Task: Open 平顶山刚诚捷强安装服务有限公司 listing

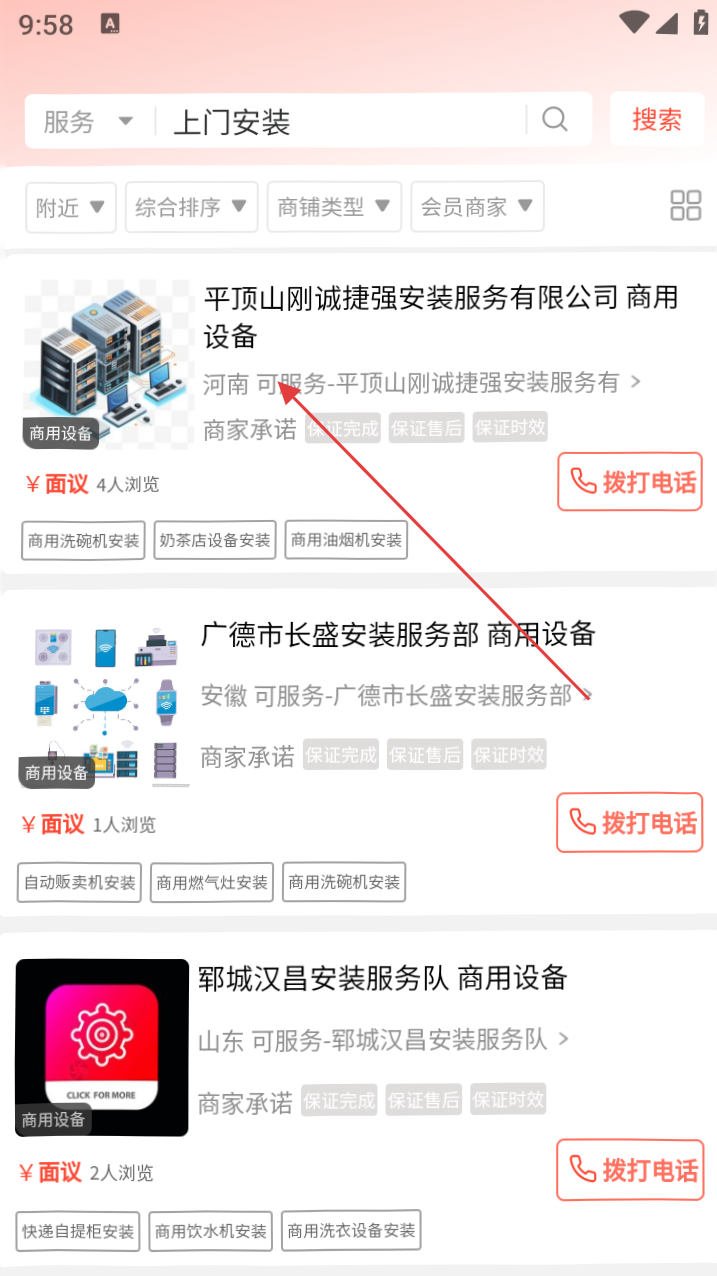Action: pyautogui.click(x=440, y=315)
